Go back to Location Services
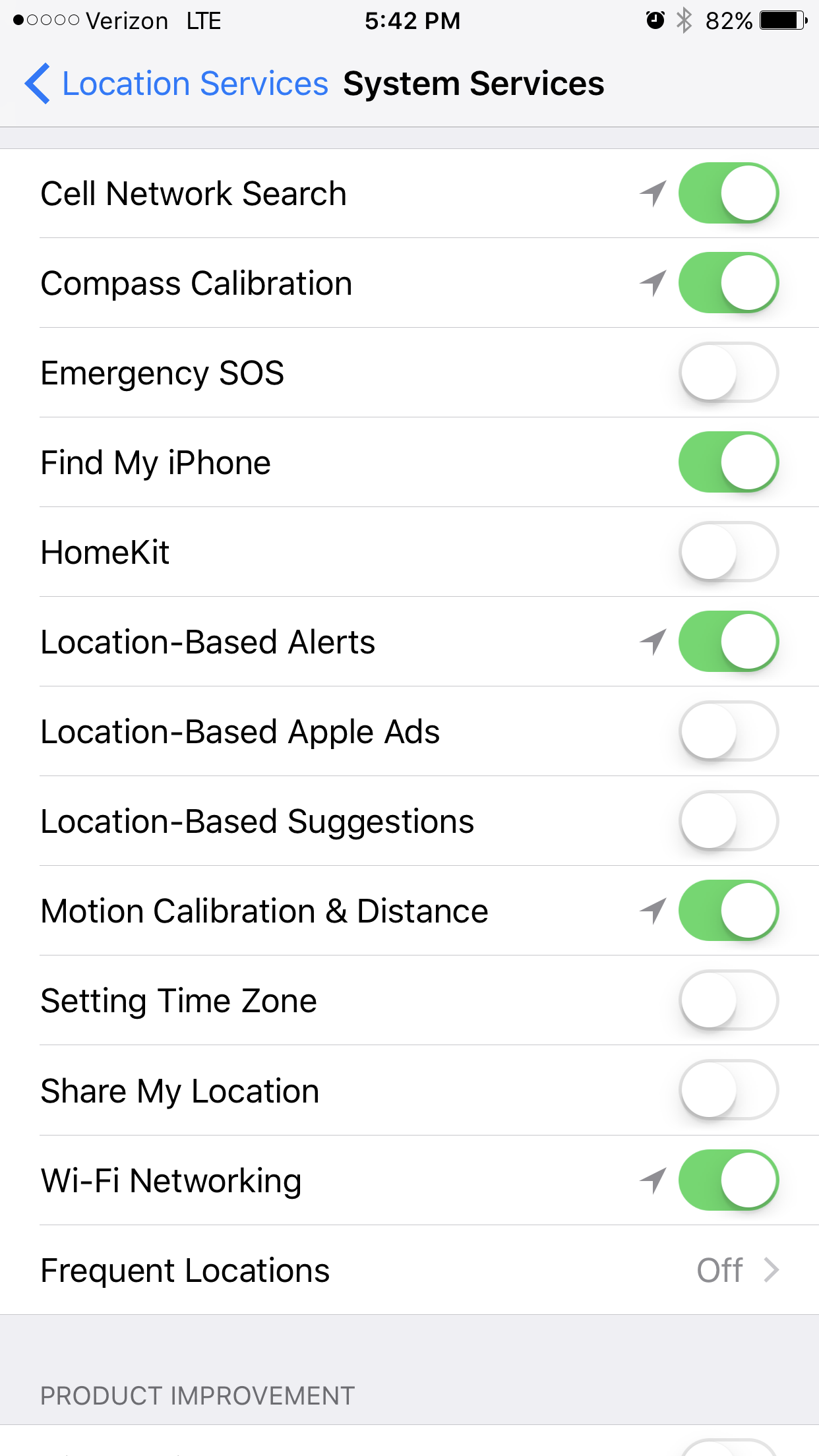This screenshot has width=819, height=1456. tap(176, 84)
